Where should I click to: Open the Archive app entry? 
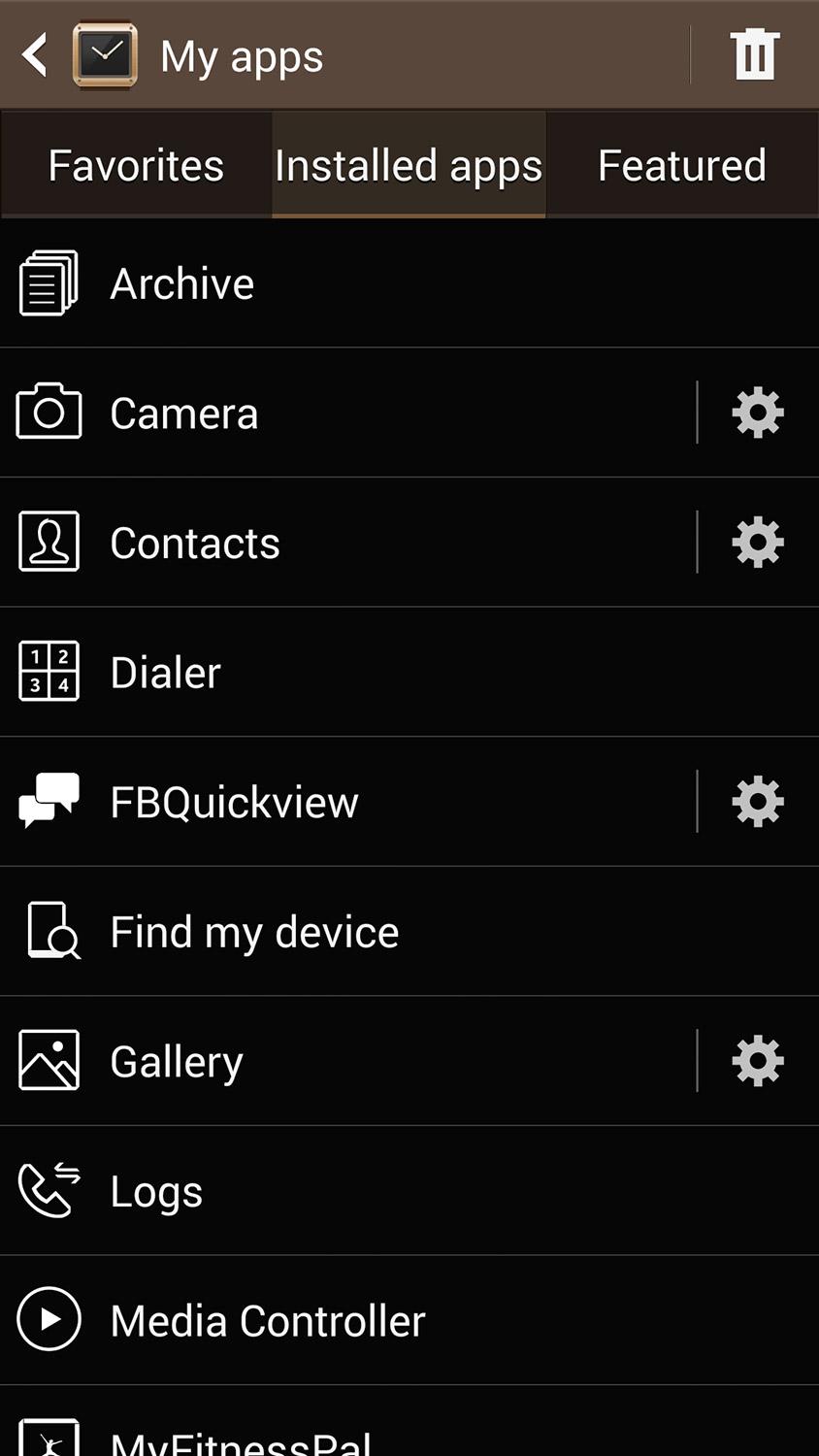(x=409, y=283)
